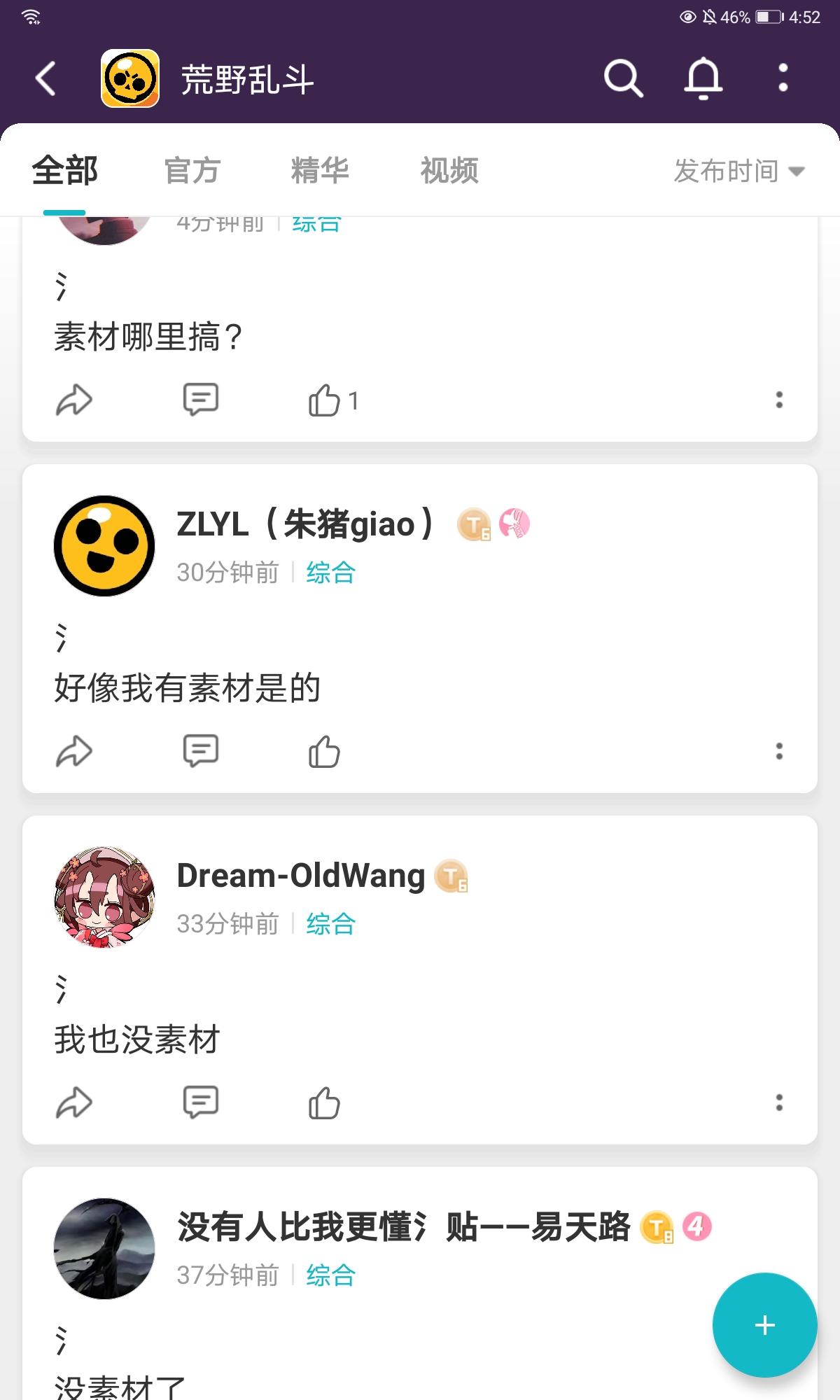The height and width of the screenshot is (1400, 840).
Task: Switch to the 精华 tab
Action: point(320,171)
